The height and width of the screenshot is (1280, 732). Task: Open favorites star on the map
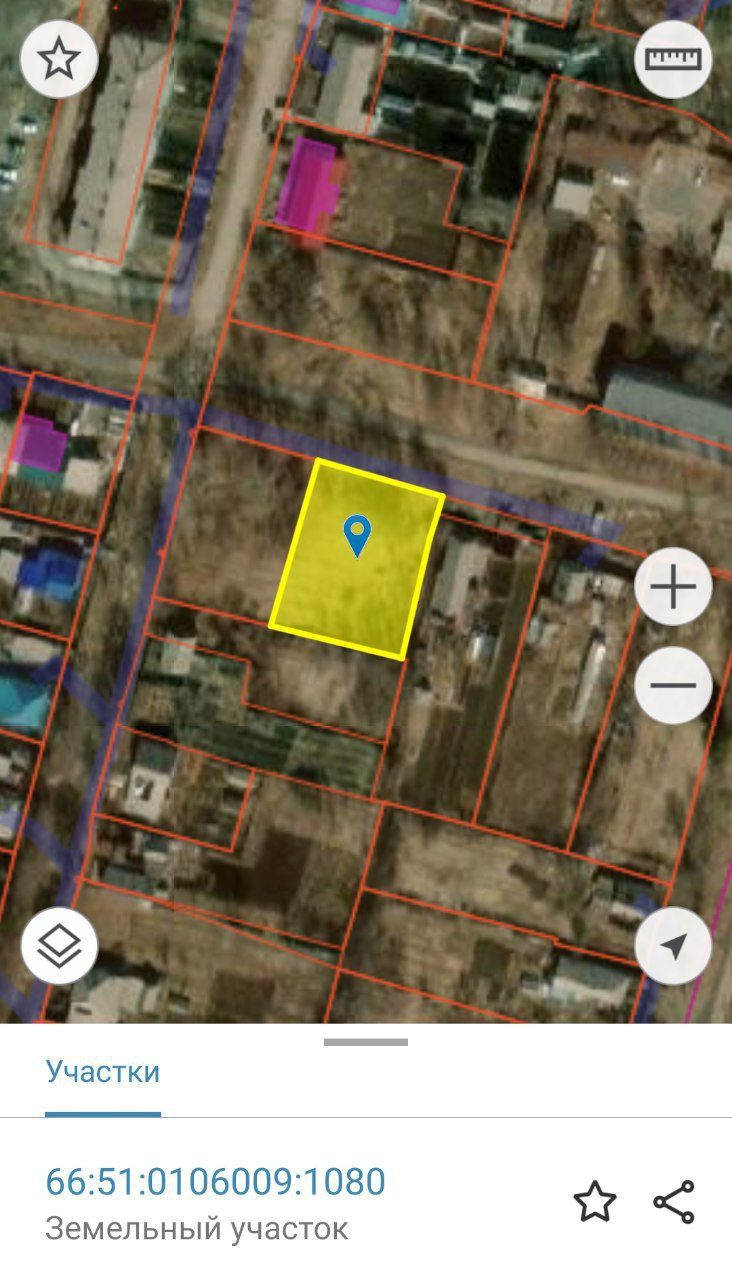coord(59,59)
